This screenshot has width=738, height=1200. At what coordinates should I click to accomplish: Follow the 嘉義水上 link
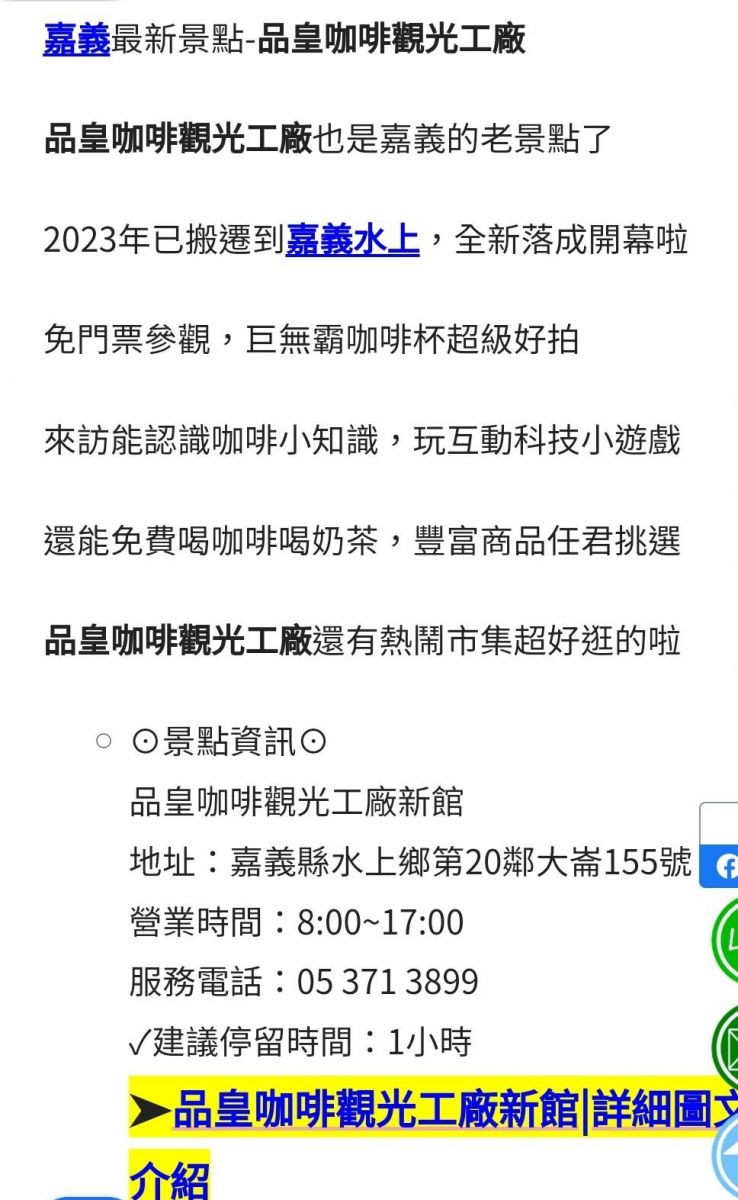click(352, 240)
